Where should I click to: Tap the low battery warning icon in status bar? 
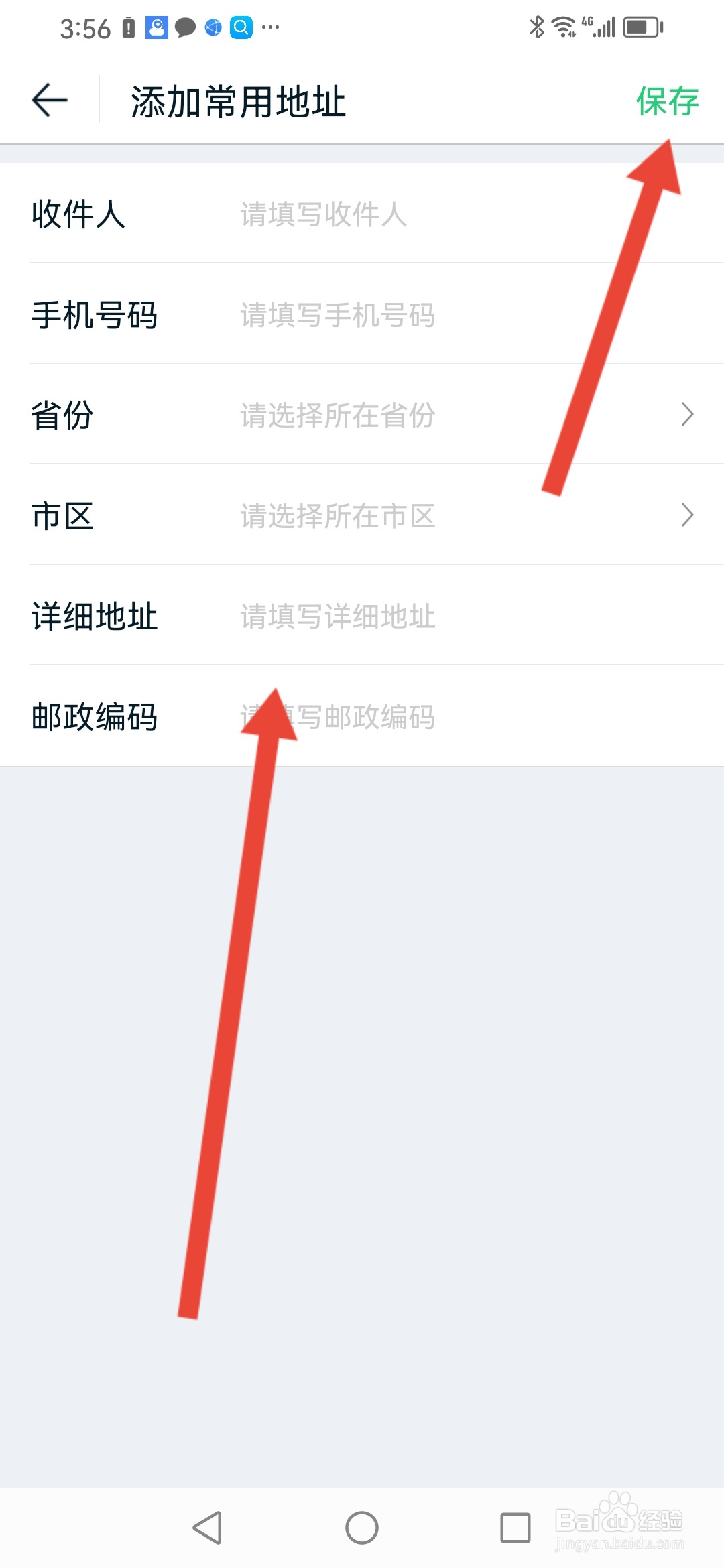click(127, 27)
